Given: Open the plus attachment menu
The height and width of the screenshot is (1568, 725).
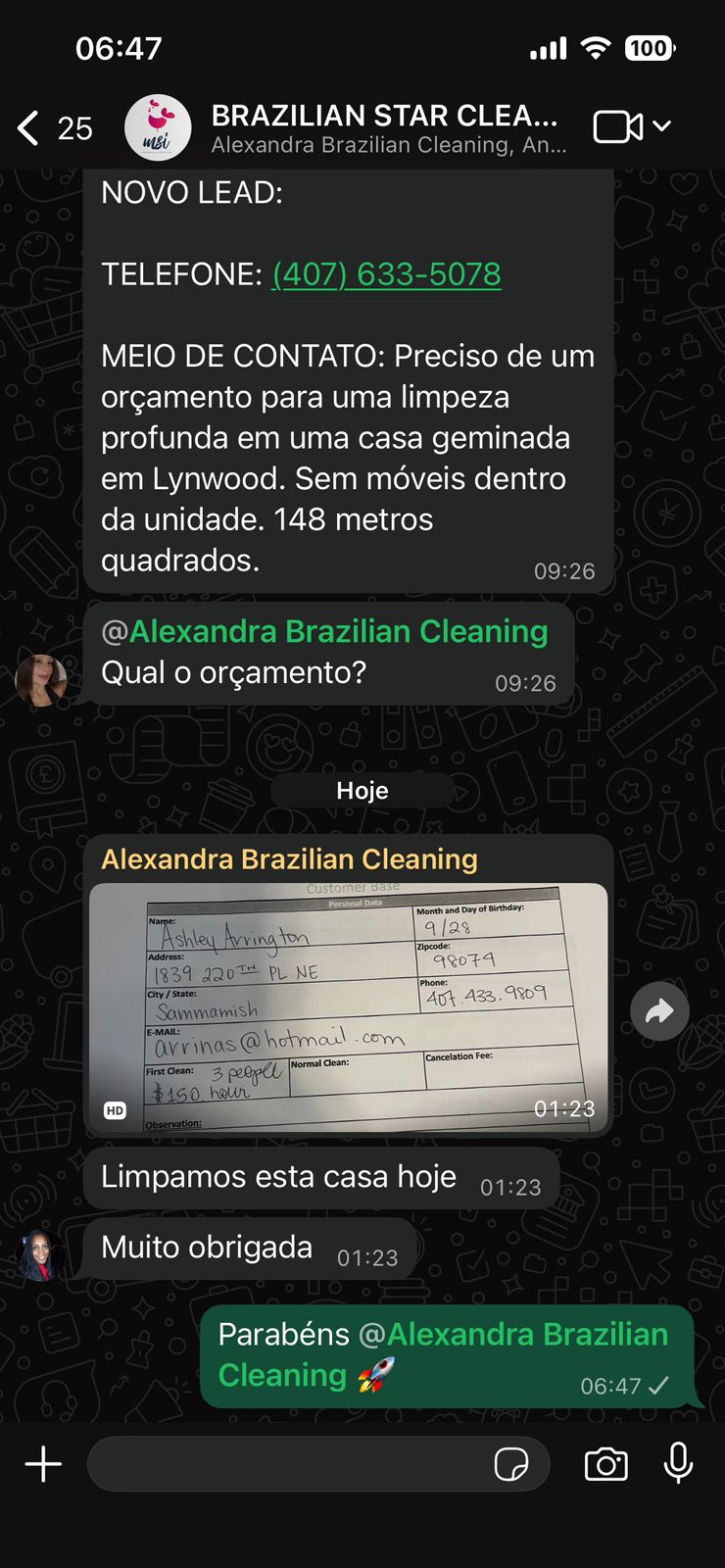Looking at the screenshot, I should (x=43, y=1464).
